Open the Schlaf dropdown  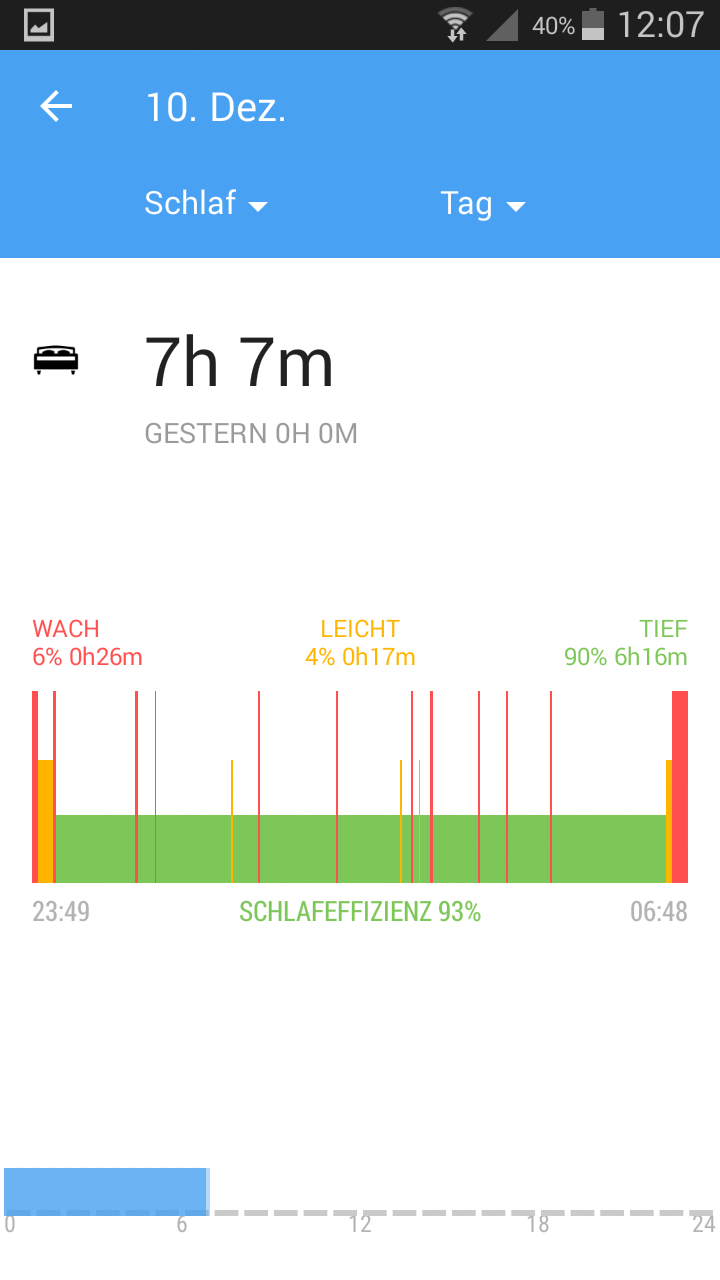[x=206, y=204]
